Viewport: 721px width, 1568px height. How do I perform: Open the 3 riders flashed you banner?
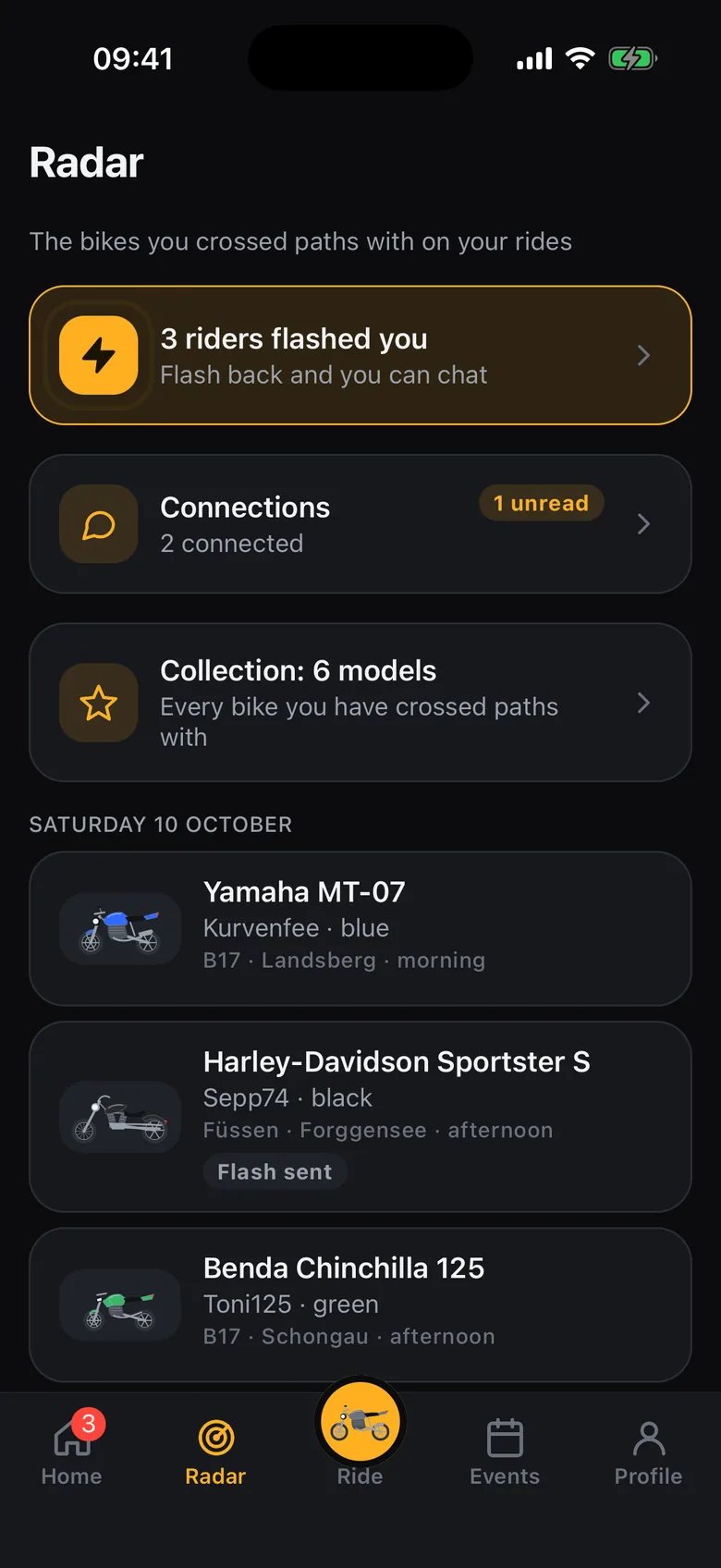(360, 355)
